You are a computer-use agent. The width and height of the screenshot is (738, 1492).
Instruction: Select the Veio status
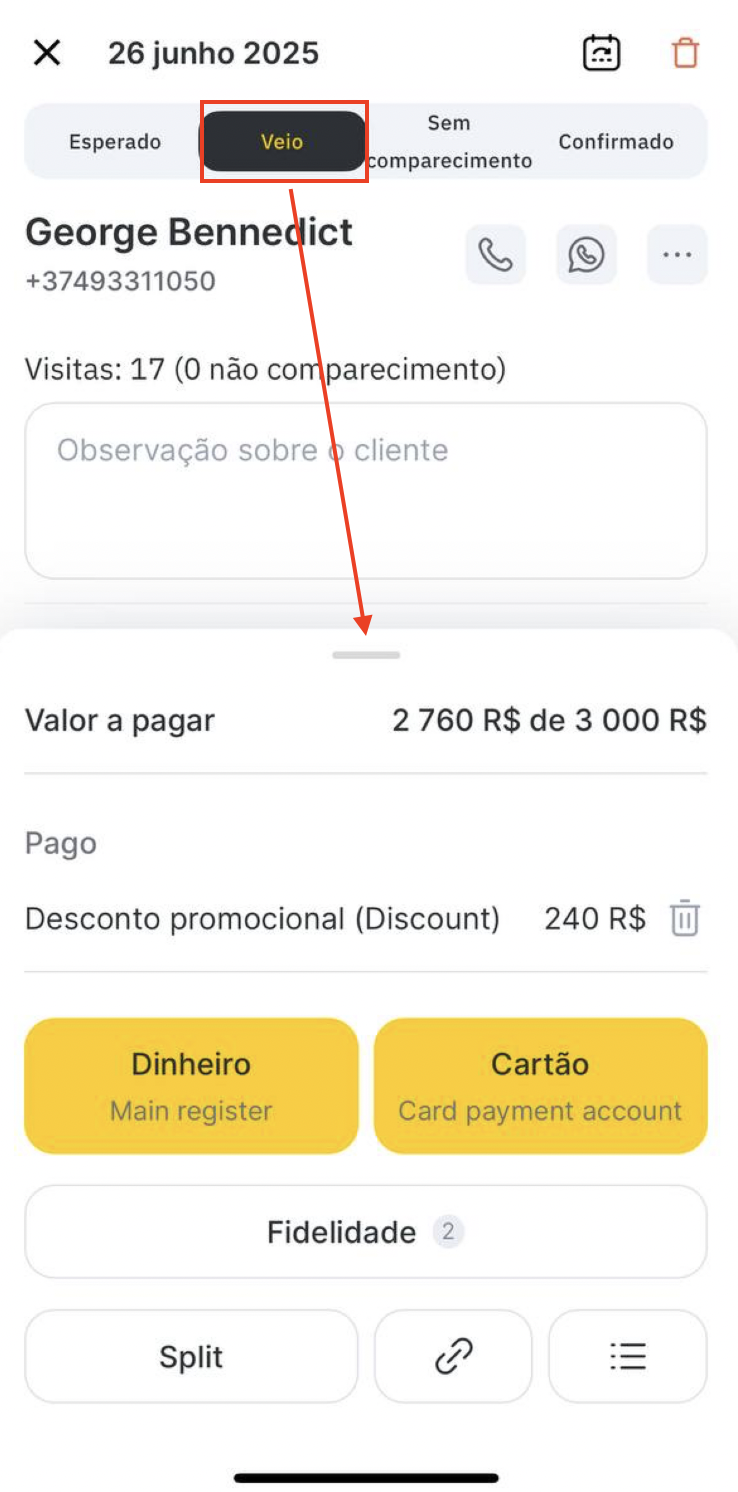pos(282,141)
